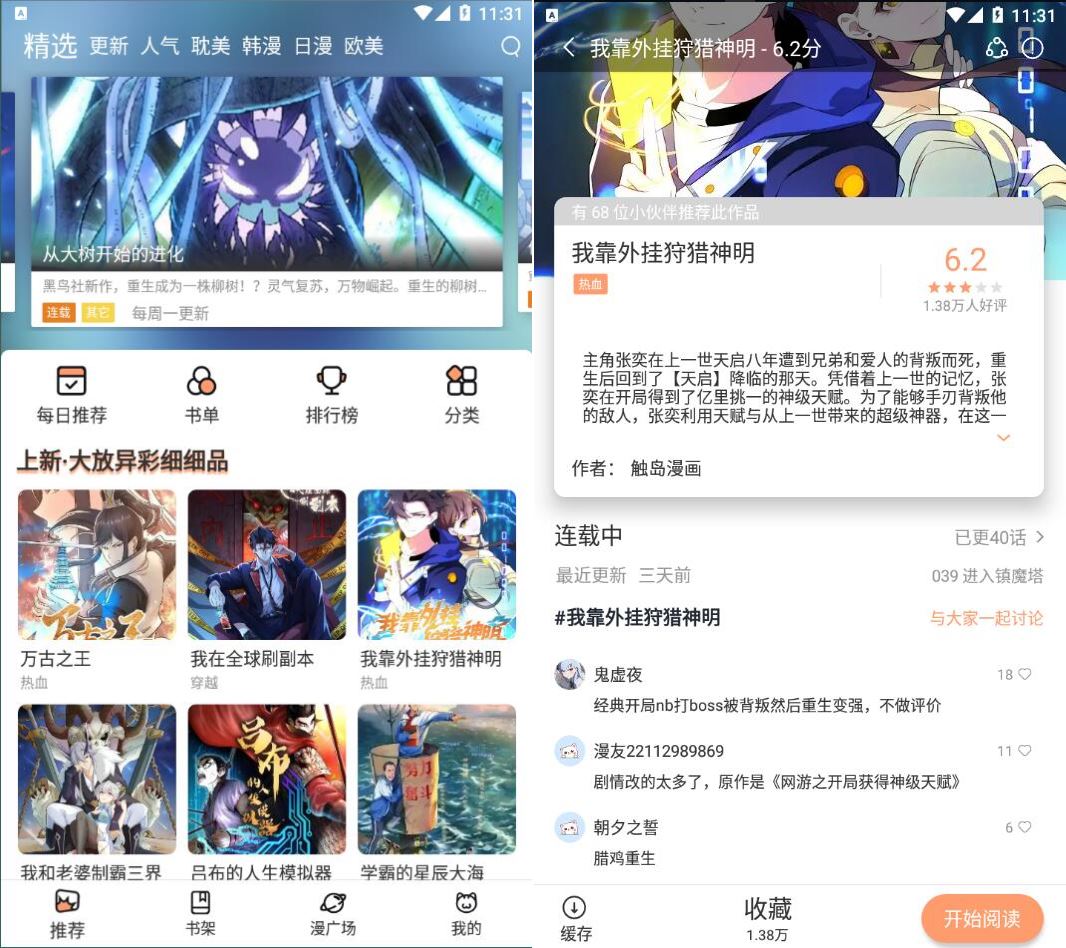Like 鬼虚夜's comment
Image resolution: width=1066 pixels, height=948 pixels.
click(x=1023, y=674)
